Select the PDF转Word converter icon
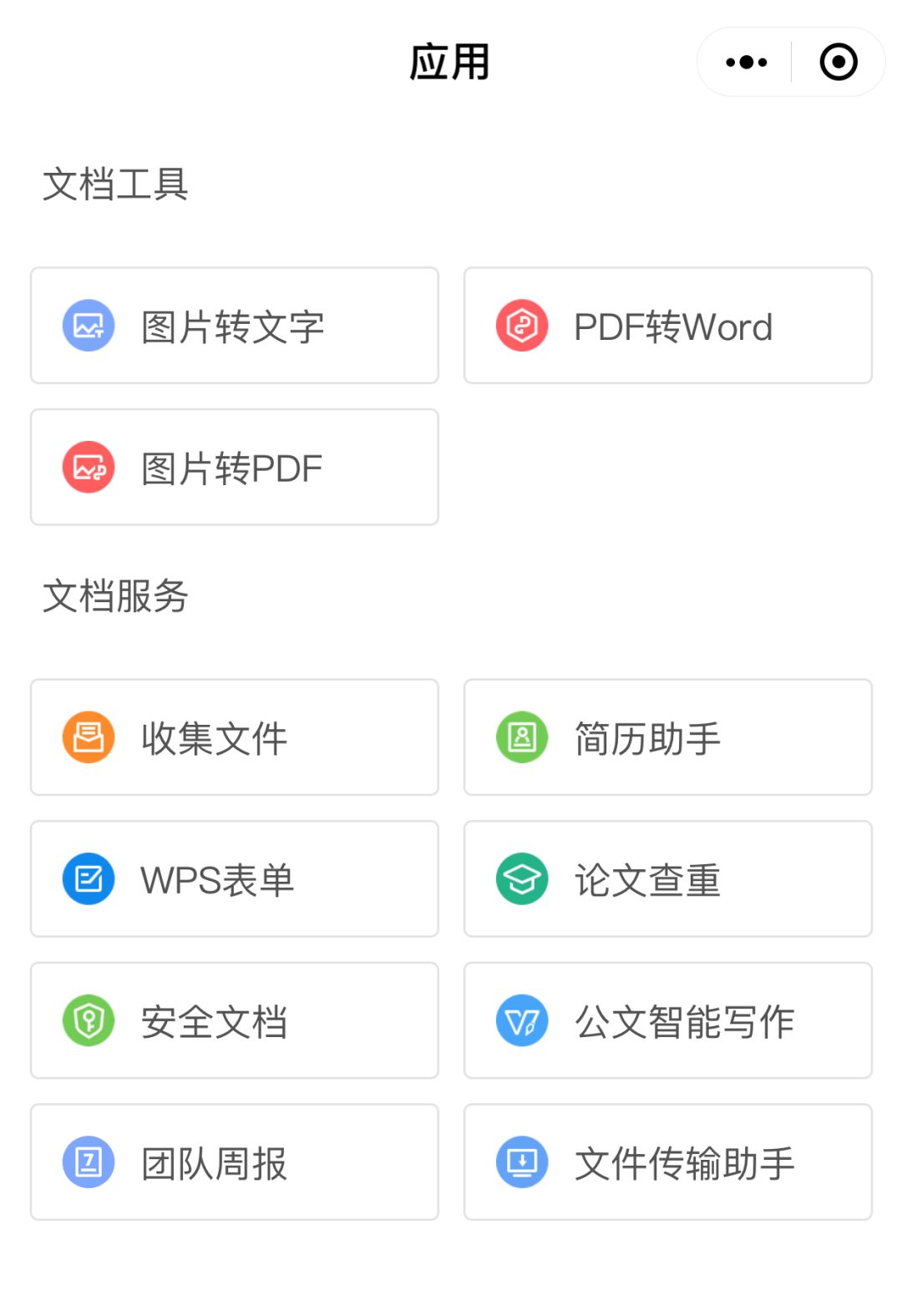 (x=520, y=326)
